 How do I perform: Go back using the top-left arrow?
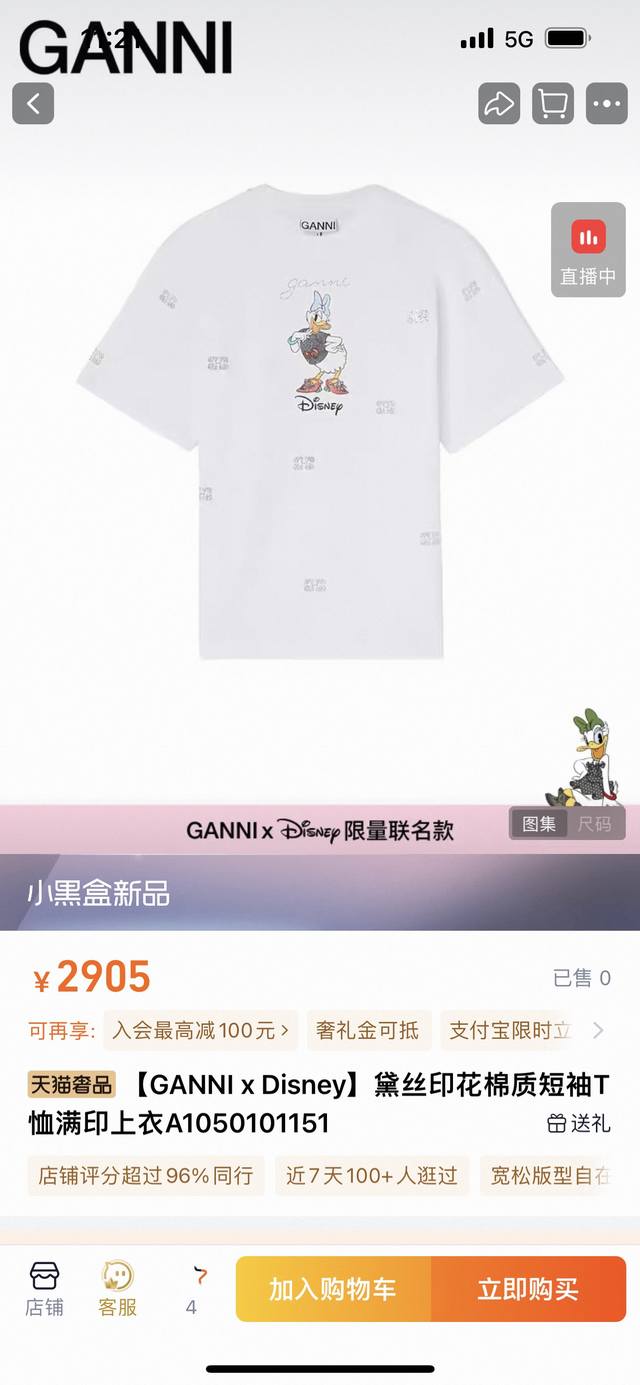point(33,103)
